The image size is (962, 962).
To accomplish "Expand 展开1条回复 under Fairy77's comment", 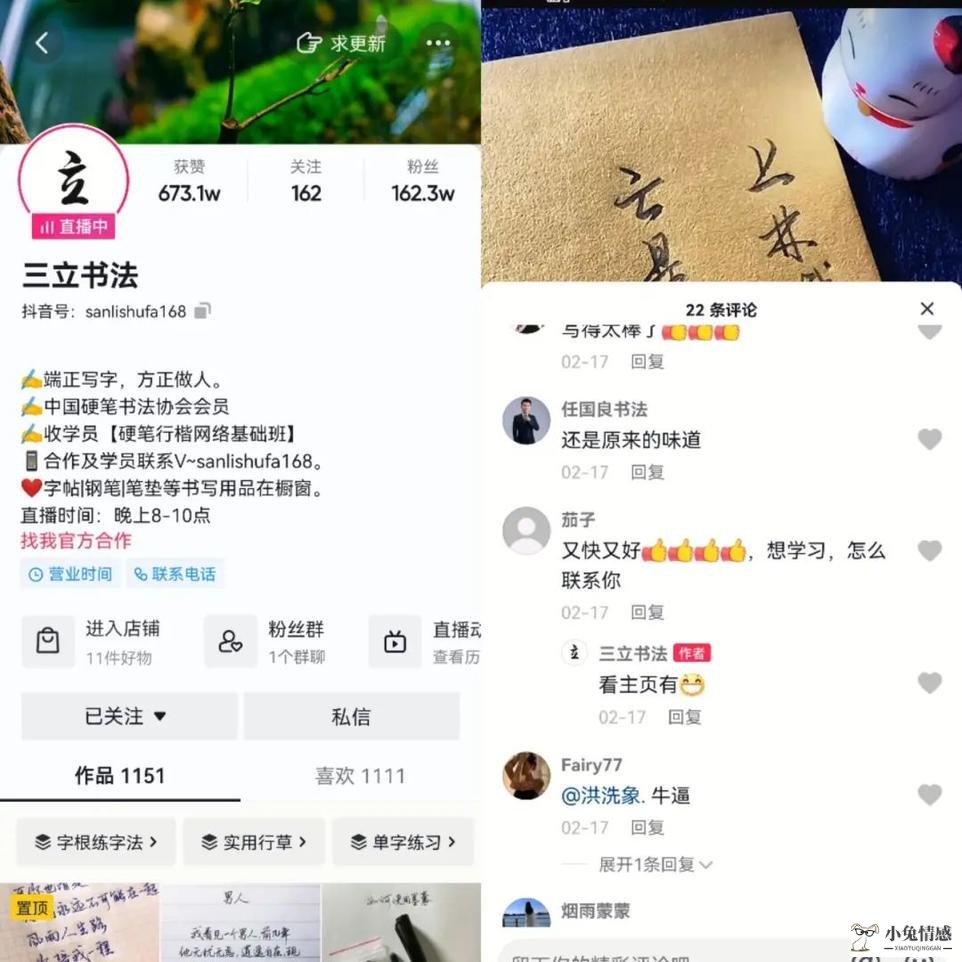I will pyautogui.click(x=655, y=864).
